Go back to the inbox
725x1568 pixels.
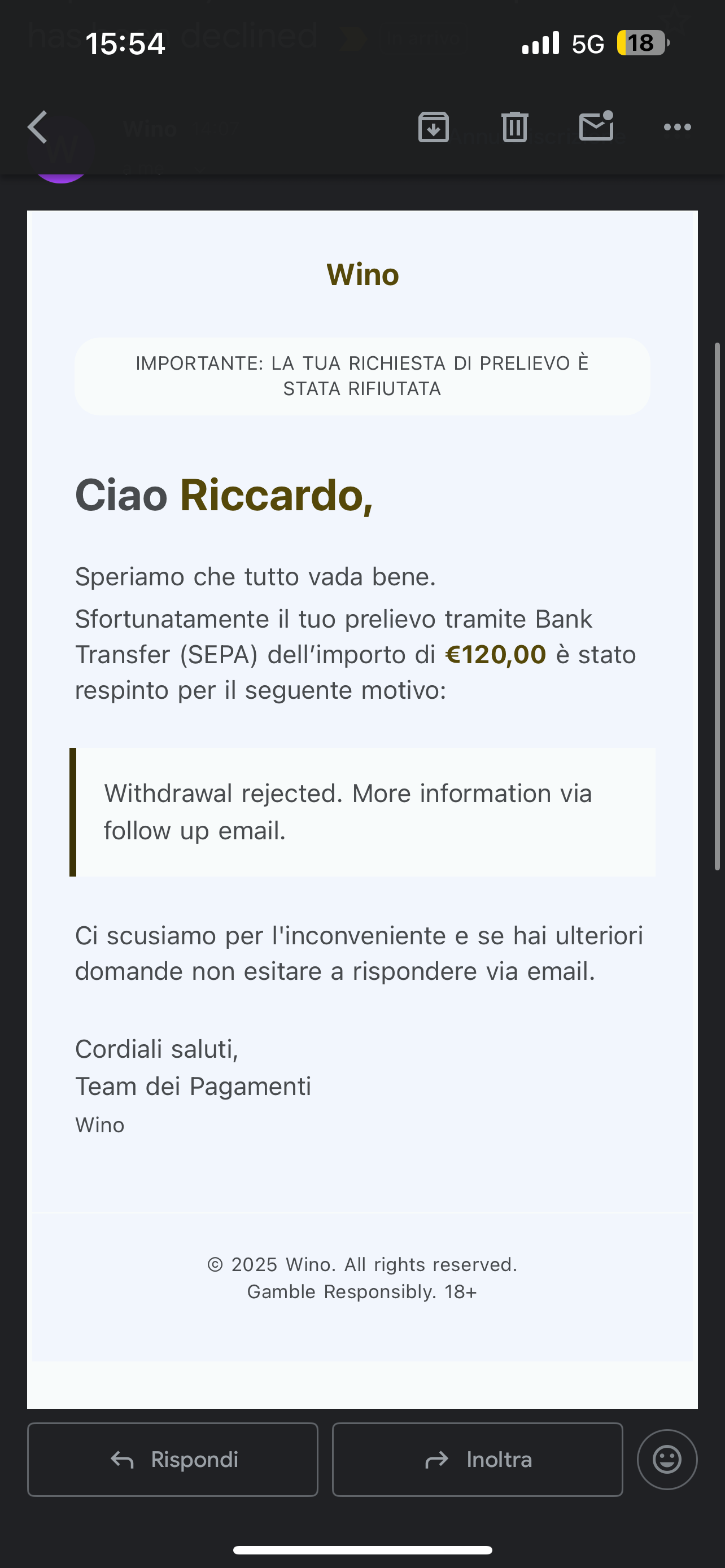coord(38,127)
